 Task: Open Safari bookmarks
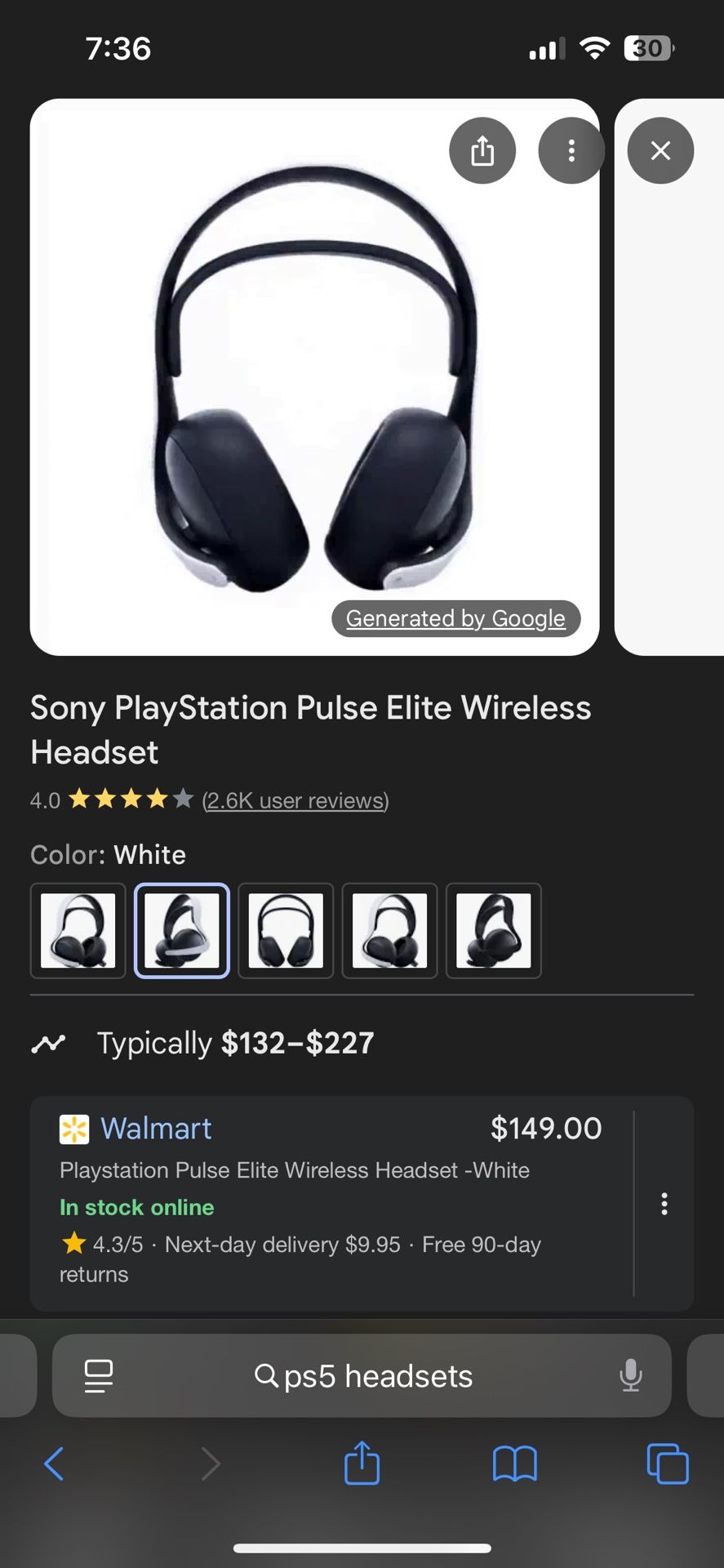click(x=514, y=1463)
